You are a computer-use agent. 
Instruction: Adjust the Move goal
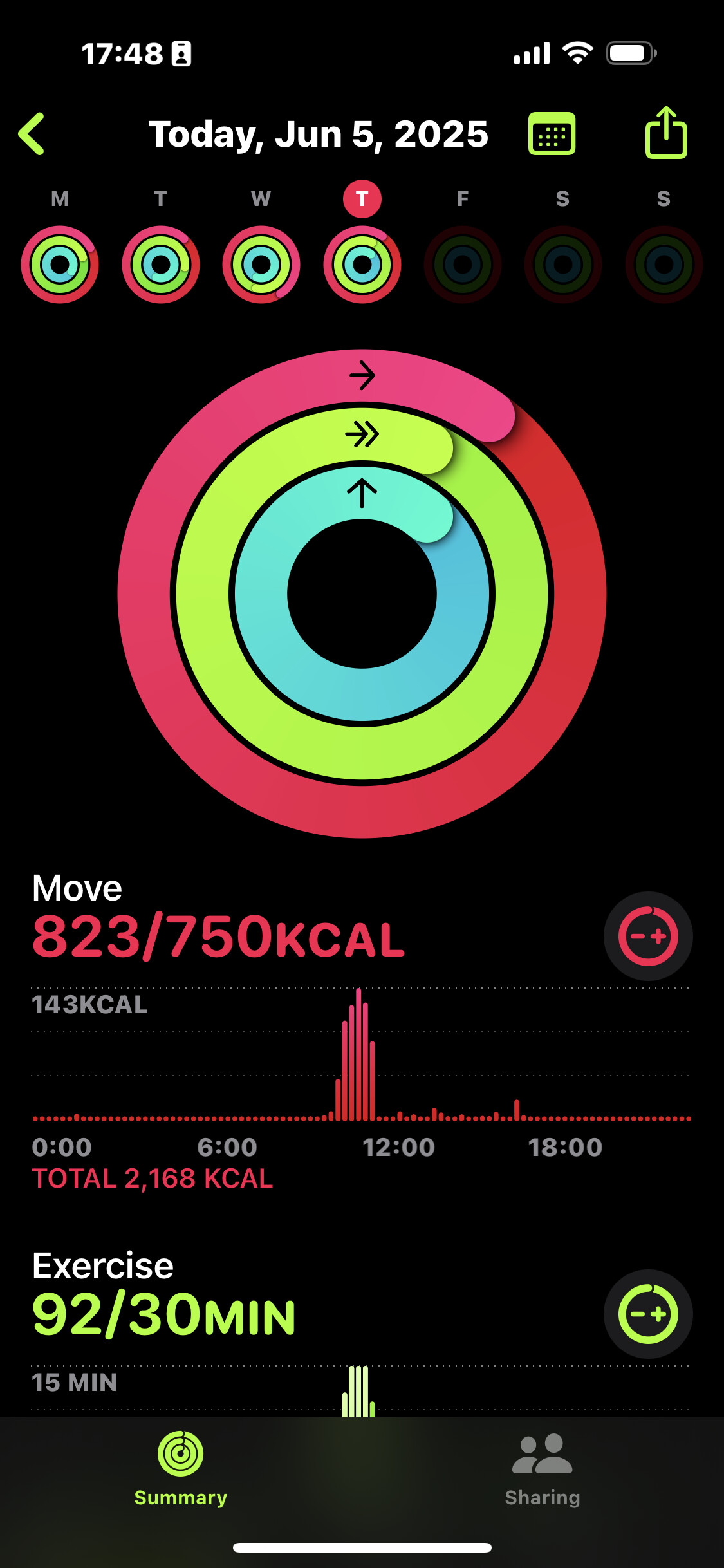point(648,936)
